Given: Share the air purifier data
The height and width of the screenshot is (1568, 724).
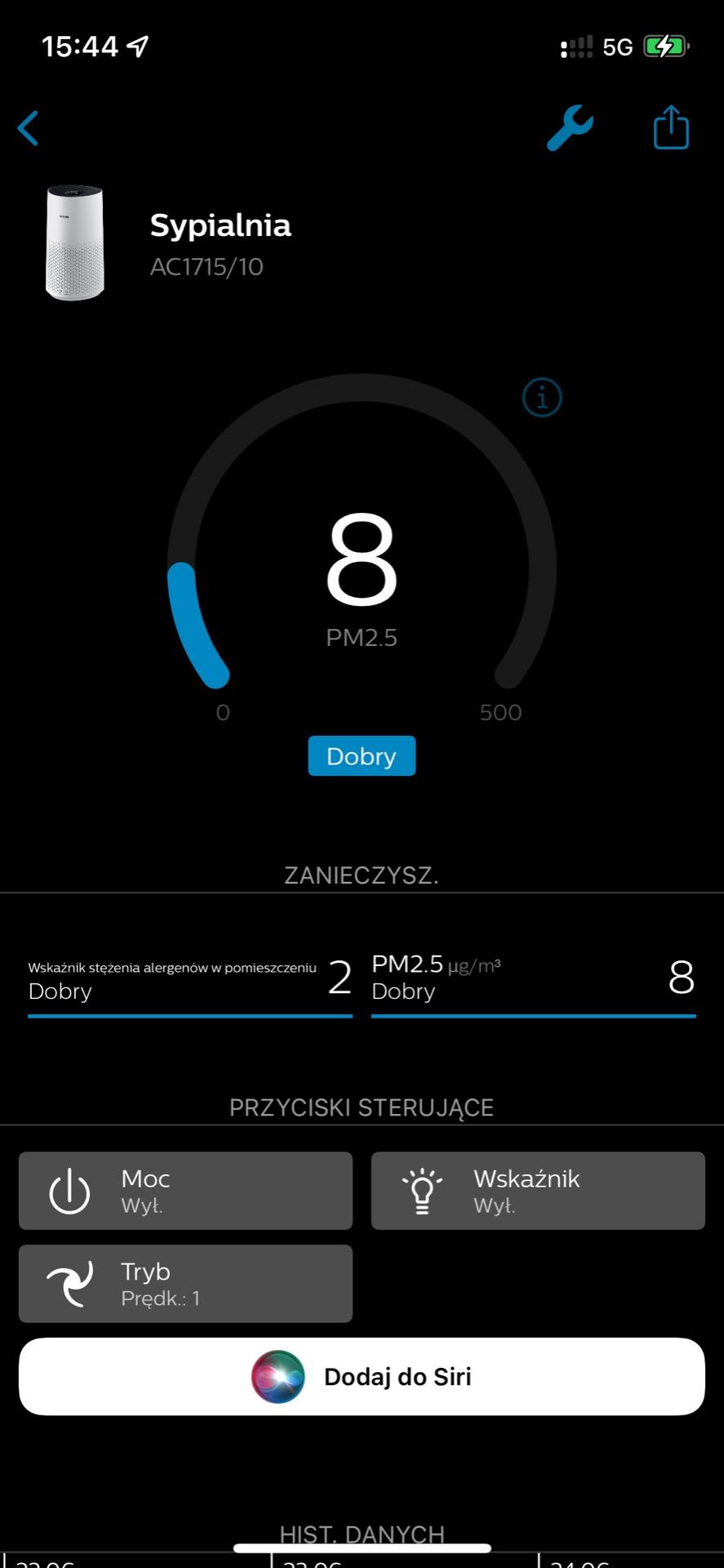Looking at the screenshot, I should pyautogui.click(x=671, y=127).
